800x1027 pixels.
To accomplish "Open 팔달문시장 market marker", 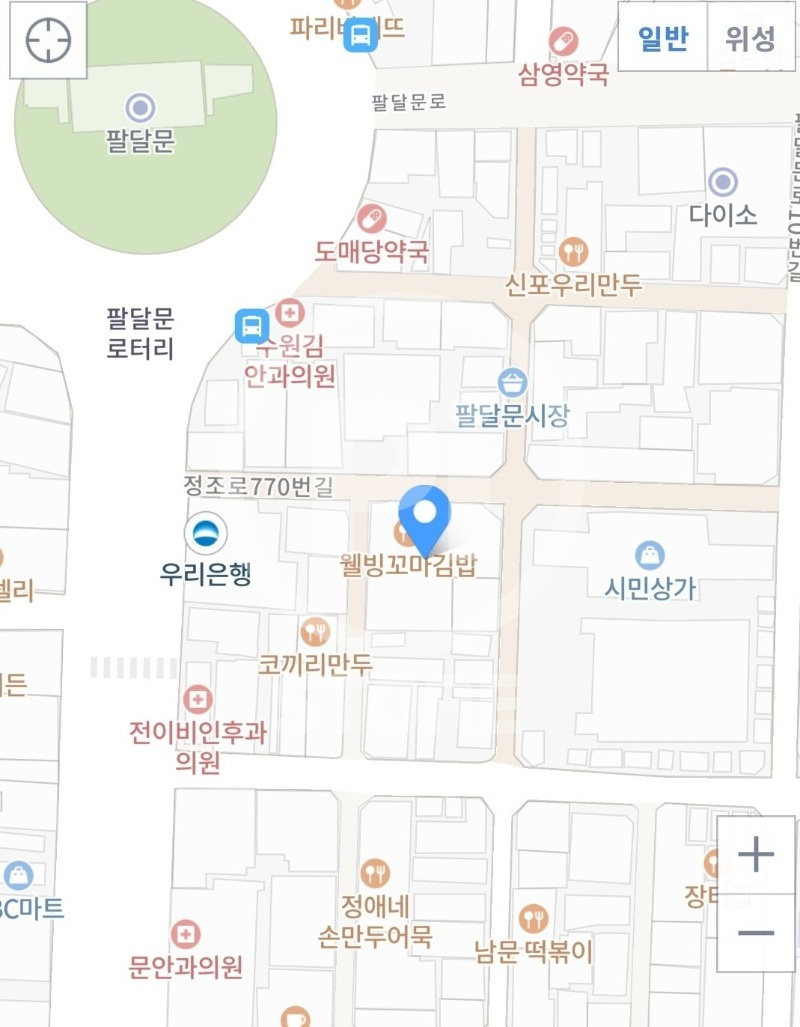I will [x=512, y=381].
